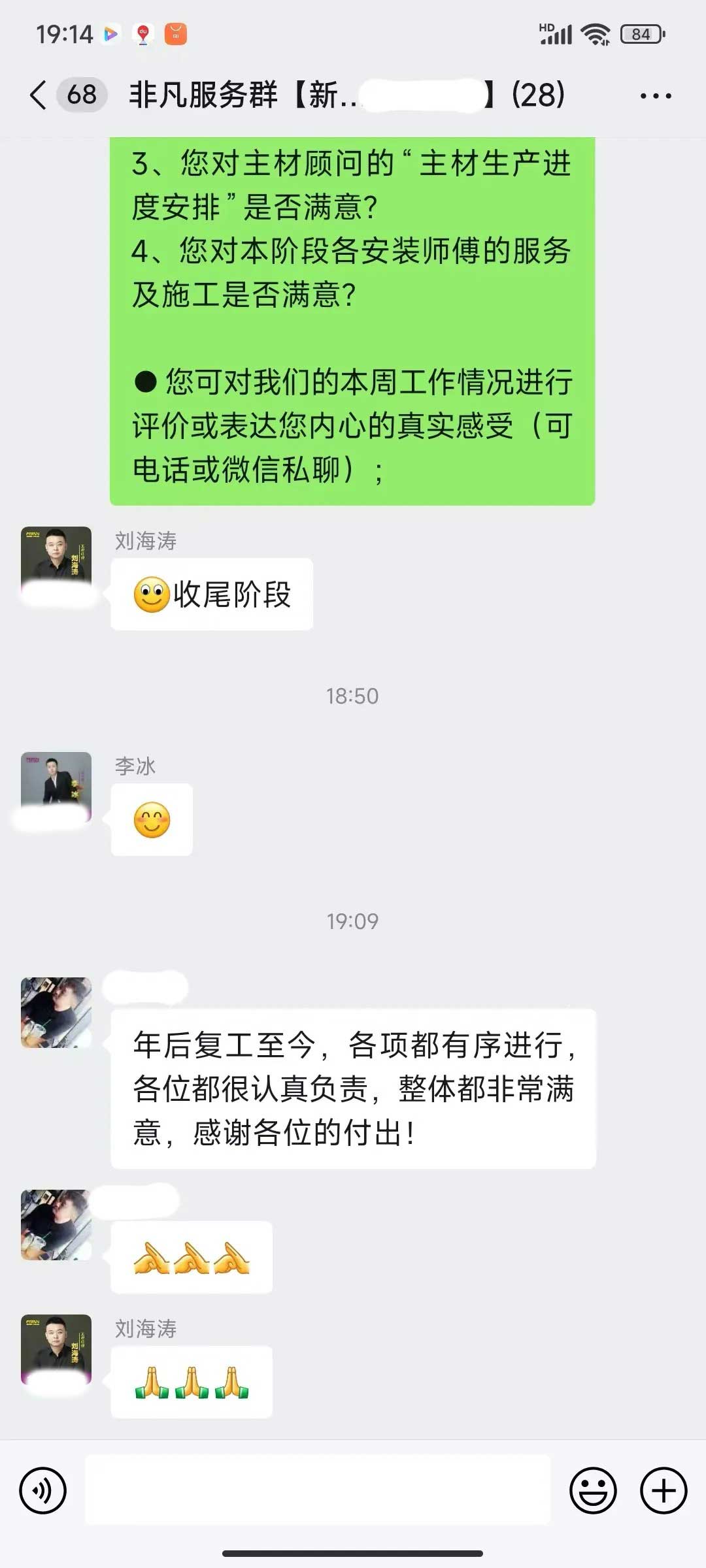Go back to the chat list
This screenshot has height=1568, width=706.
click(x=39, y=95)
